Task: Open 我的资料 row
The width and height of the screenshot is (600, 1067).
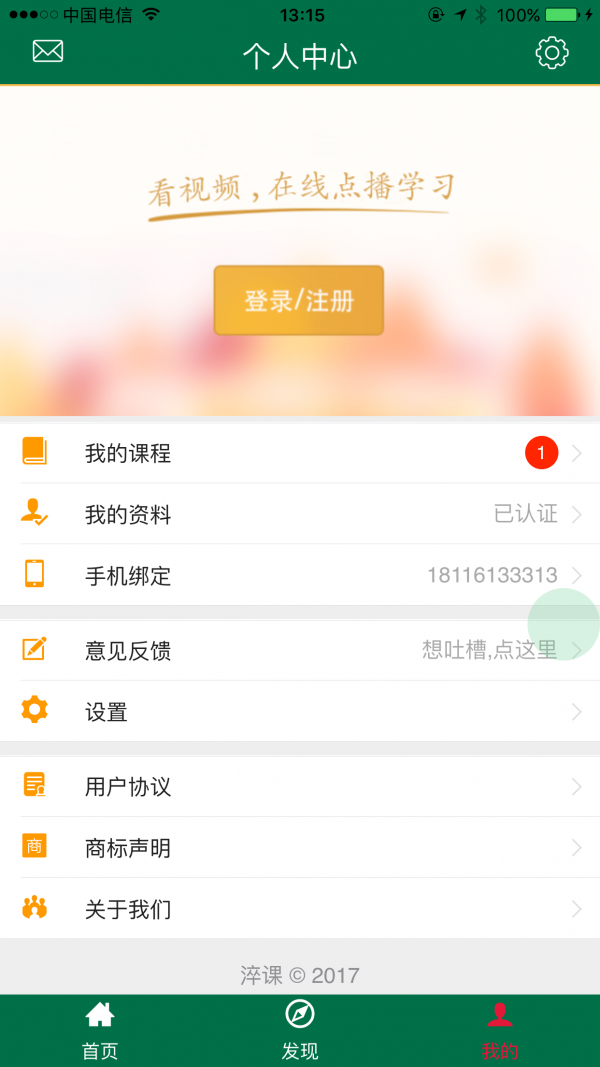Action: click(300, 515)
